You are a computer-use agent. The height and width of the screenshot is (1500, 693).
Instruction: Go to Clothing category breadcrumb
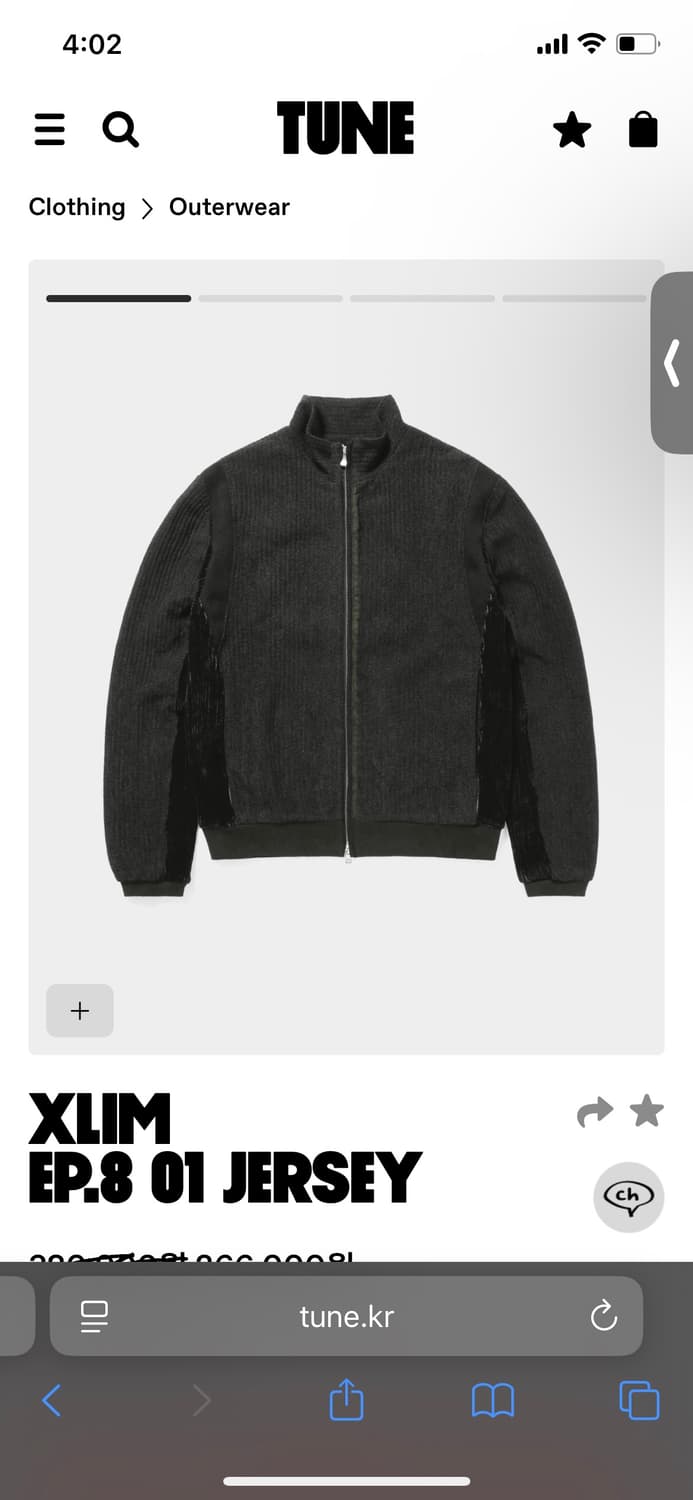pos(77,207)
